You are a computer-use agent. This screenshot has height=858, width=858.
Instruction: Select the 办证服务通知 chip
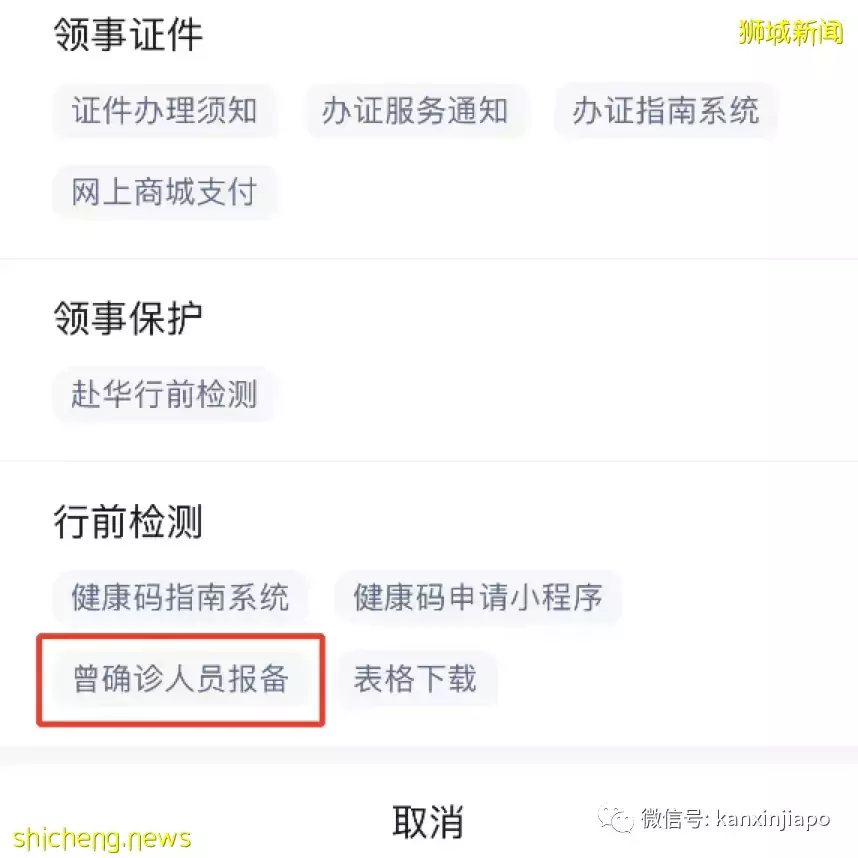coord(415,111)
